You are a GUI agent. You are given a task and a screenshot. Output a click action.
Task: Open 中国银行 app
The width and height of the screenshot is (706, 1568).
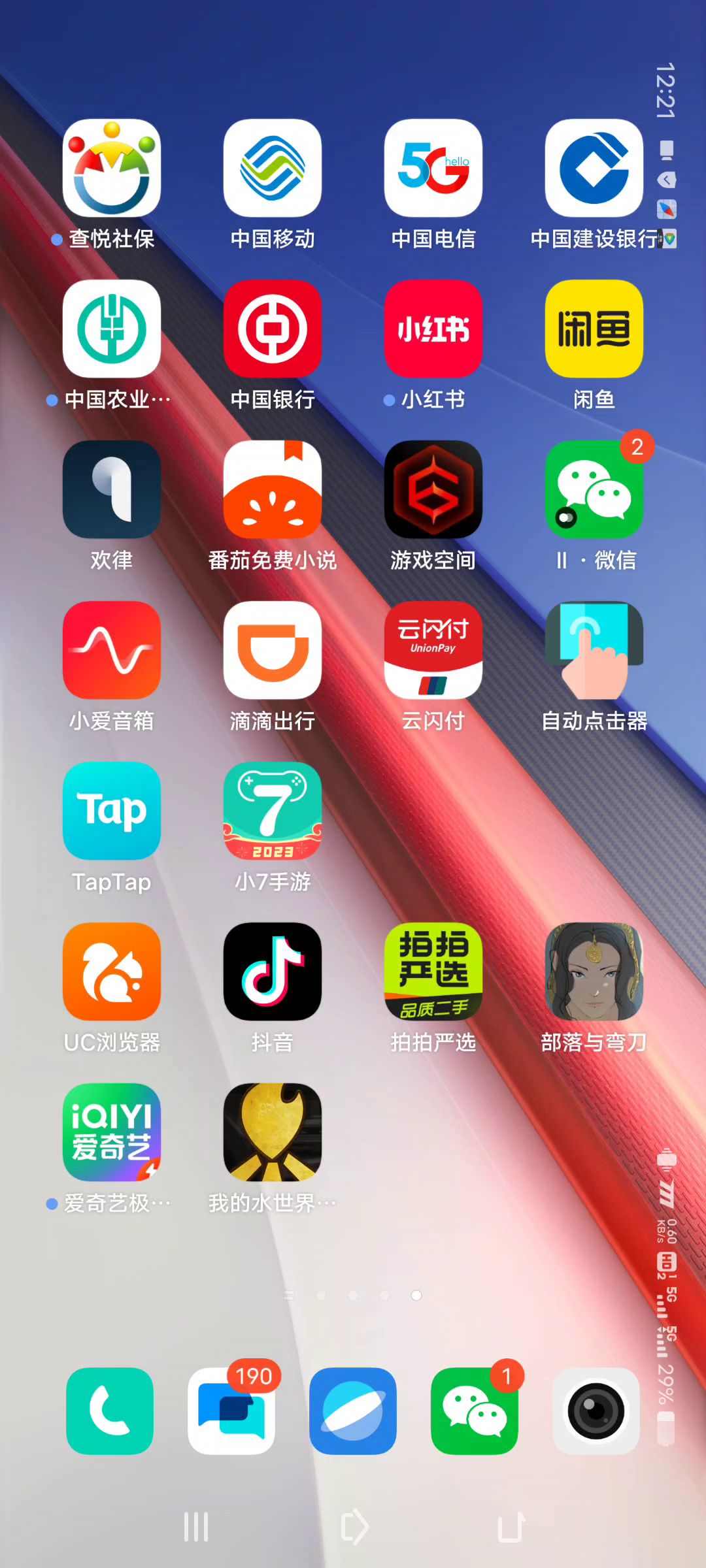coord(273,329)
